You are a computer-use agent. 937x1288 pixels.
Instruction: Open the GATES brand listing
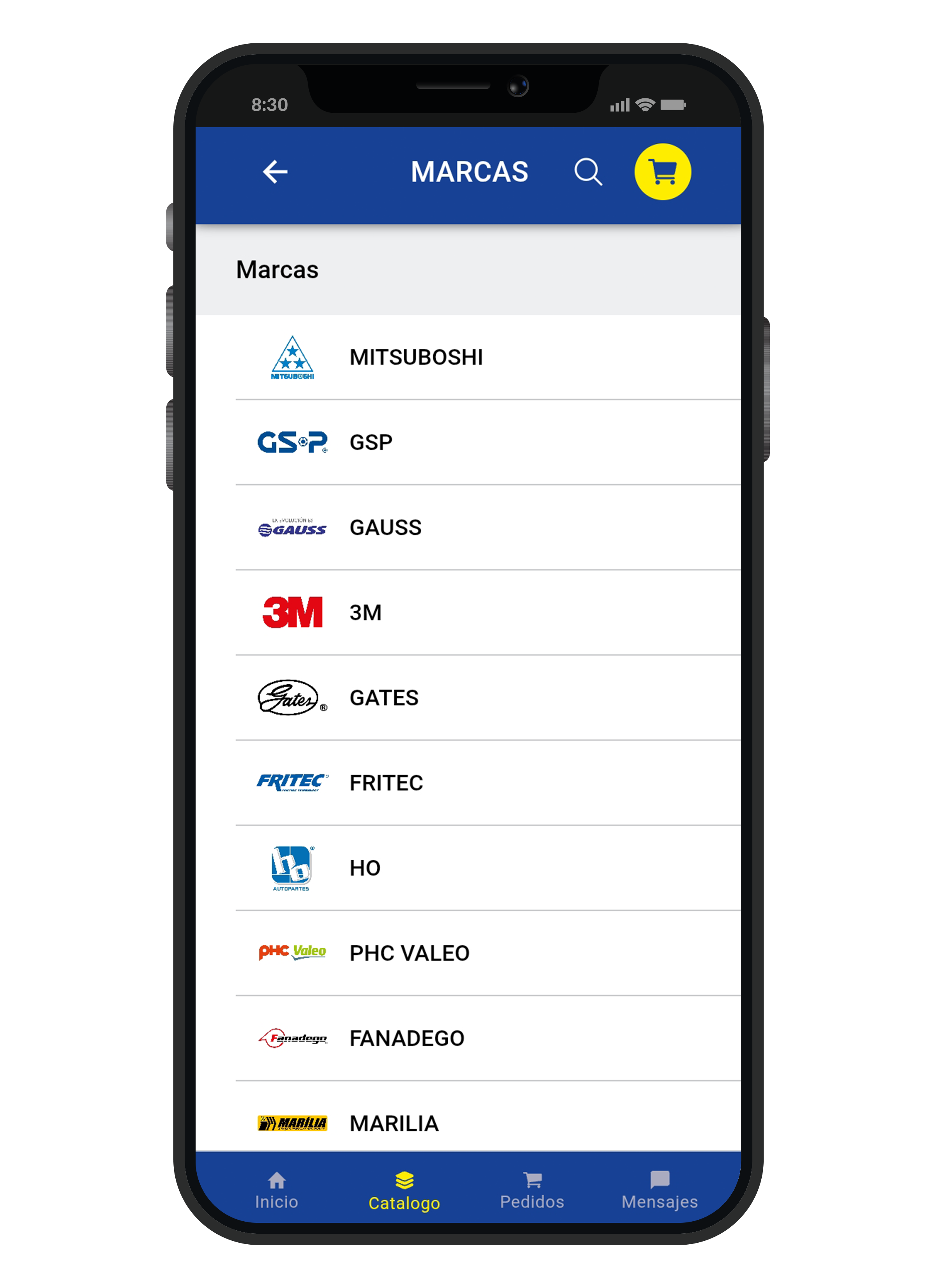(x=383, y=697)
